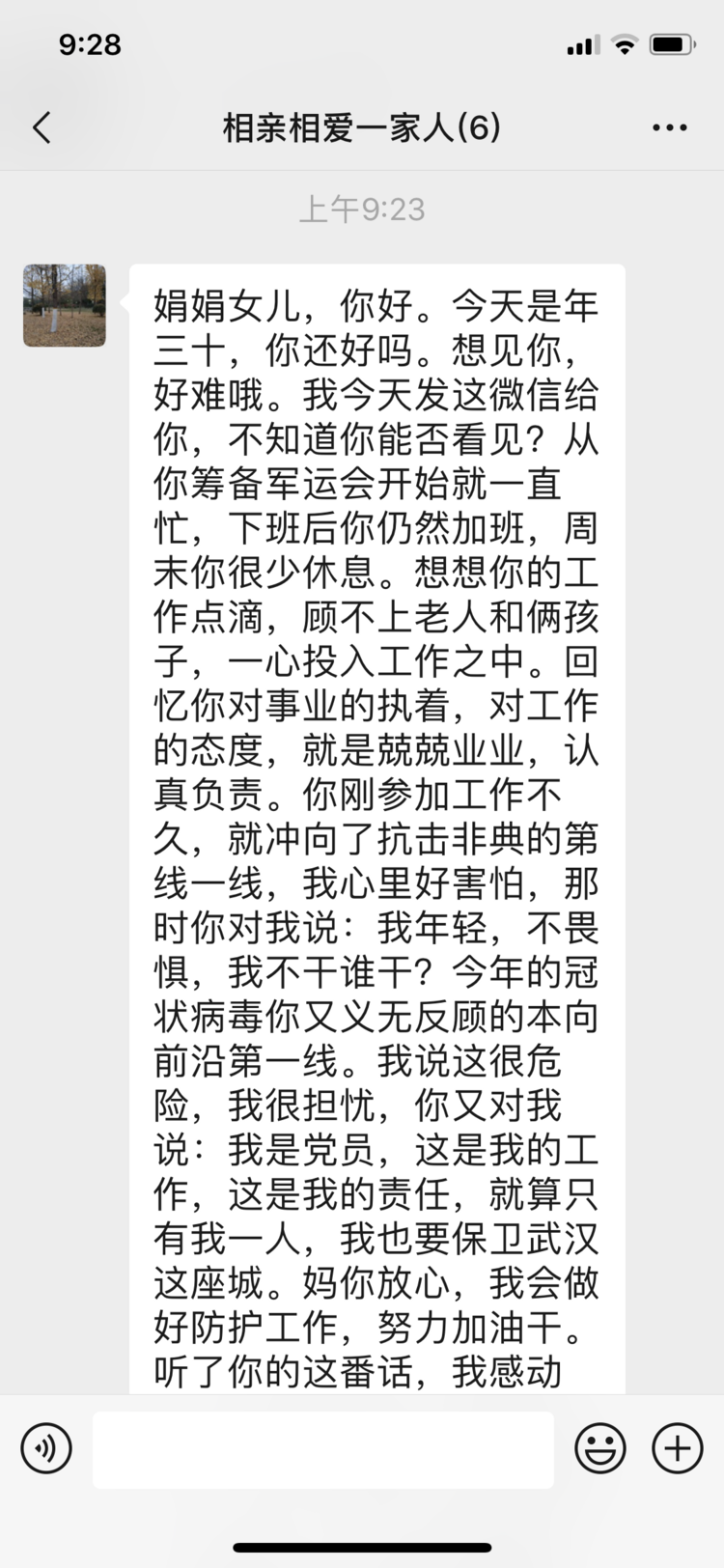Go back from the group chat
The width and height of the screenshot is (724, 1568).
click(42, 127)
